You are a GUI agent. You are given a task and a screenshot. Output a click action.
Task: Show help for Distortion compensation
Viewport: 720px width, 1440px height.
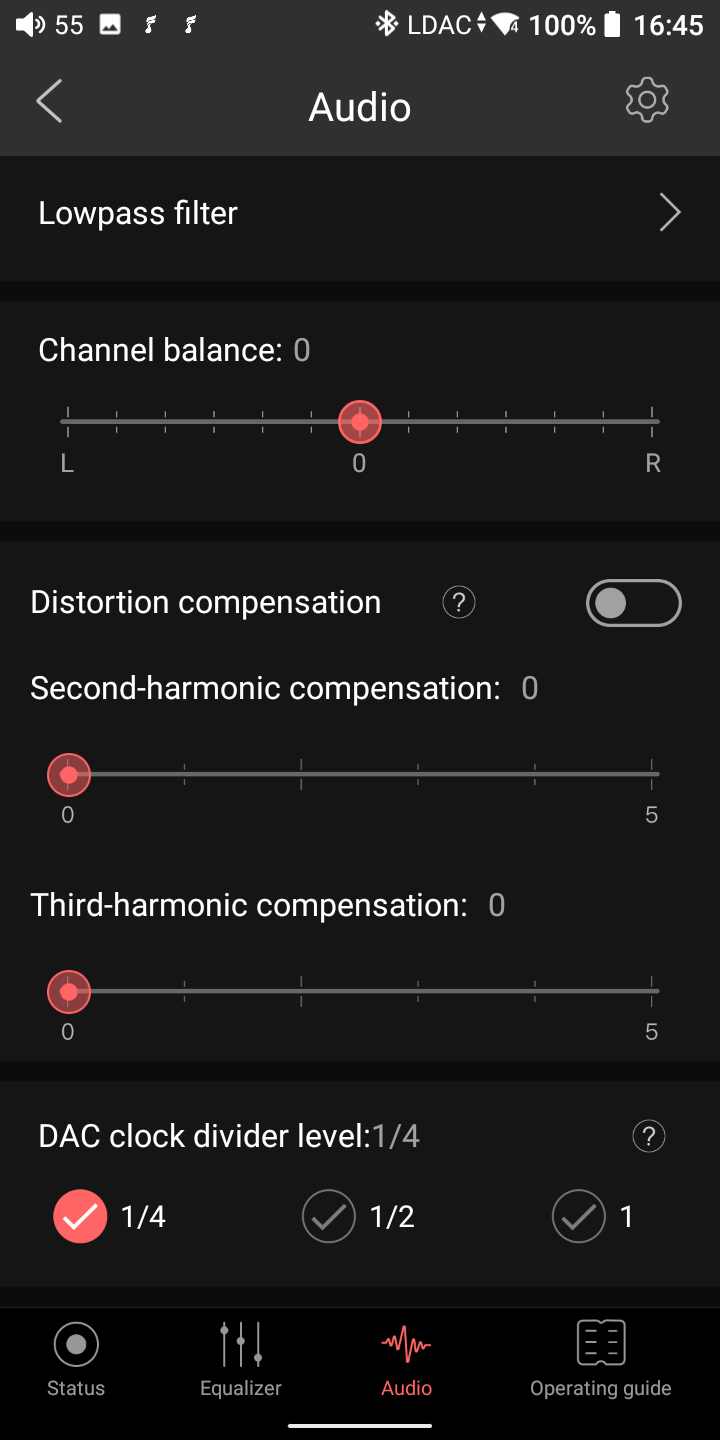[x=459, y=603]
